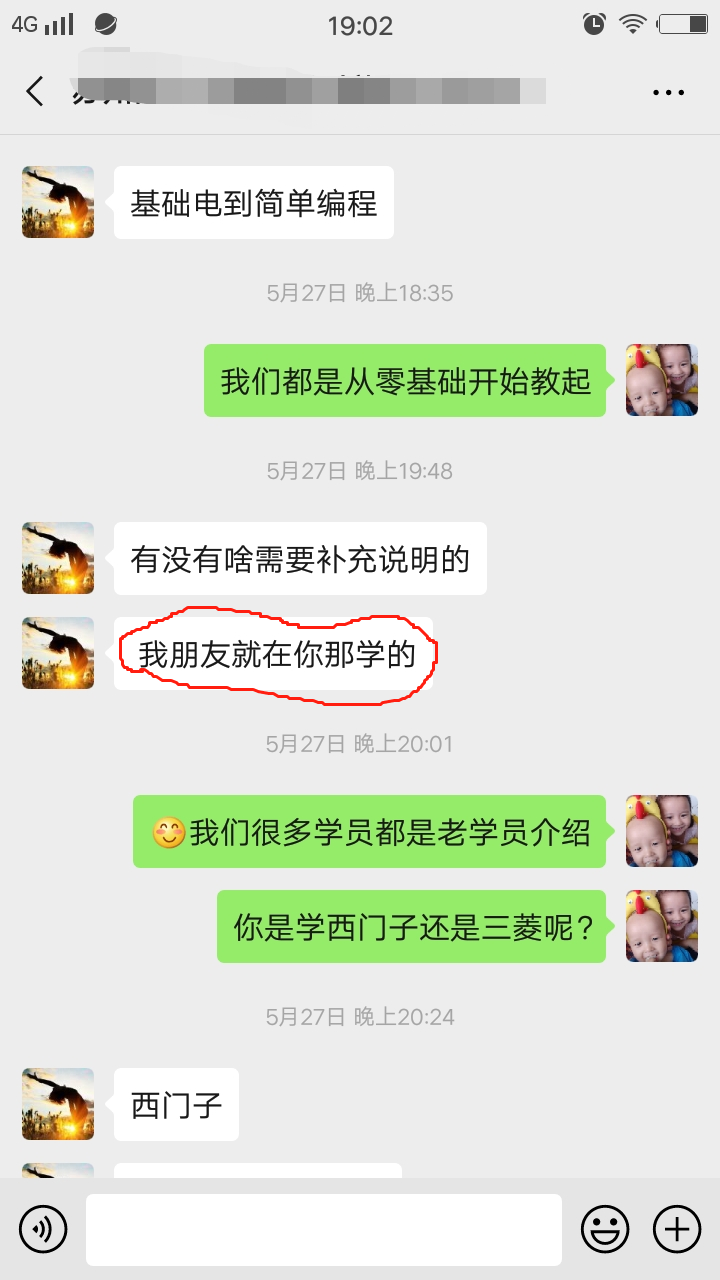Open own avatar beside 我们都是从零基础开始教起
Screen dimensions: 720x1280
click(662, 380)
